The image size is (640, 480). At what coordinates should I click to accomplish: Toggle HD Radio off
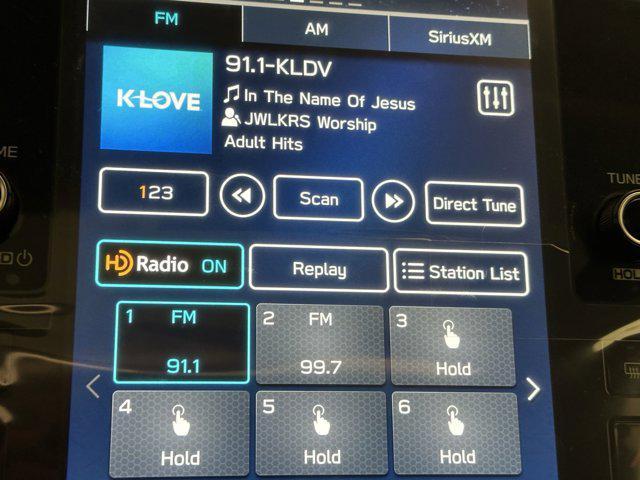(x=169, y=265)
